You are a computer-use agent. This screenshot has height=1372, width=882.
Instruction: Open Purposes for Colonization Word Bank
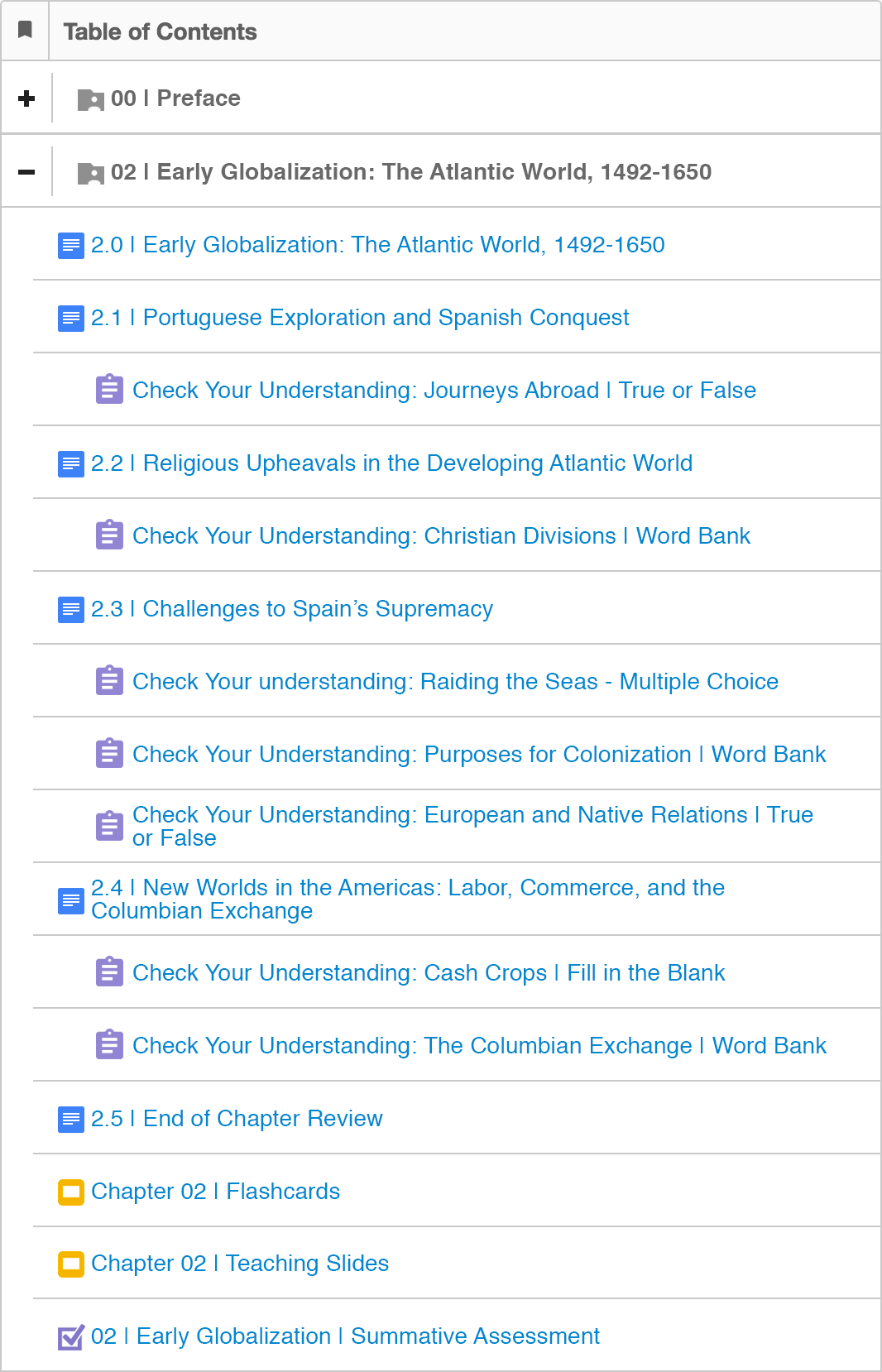click(479, 755)
